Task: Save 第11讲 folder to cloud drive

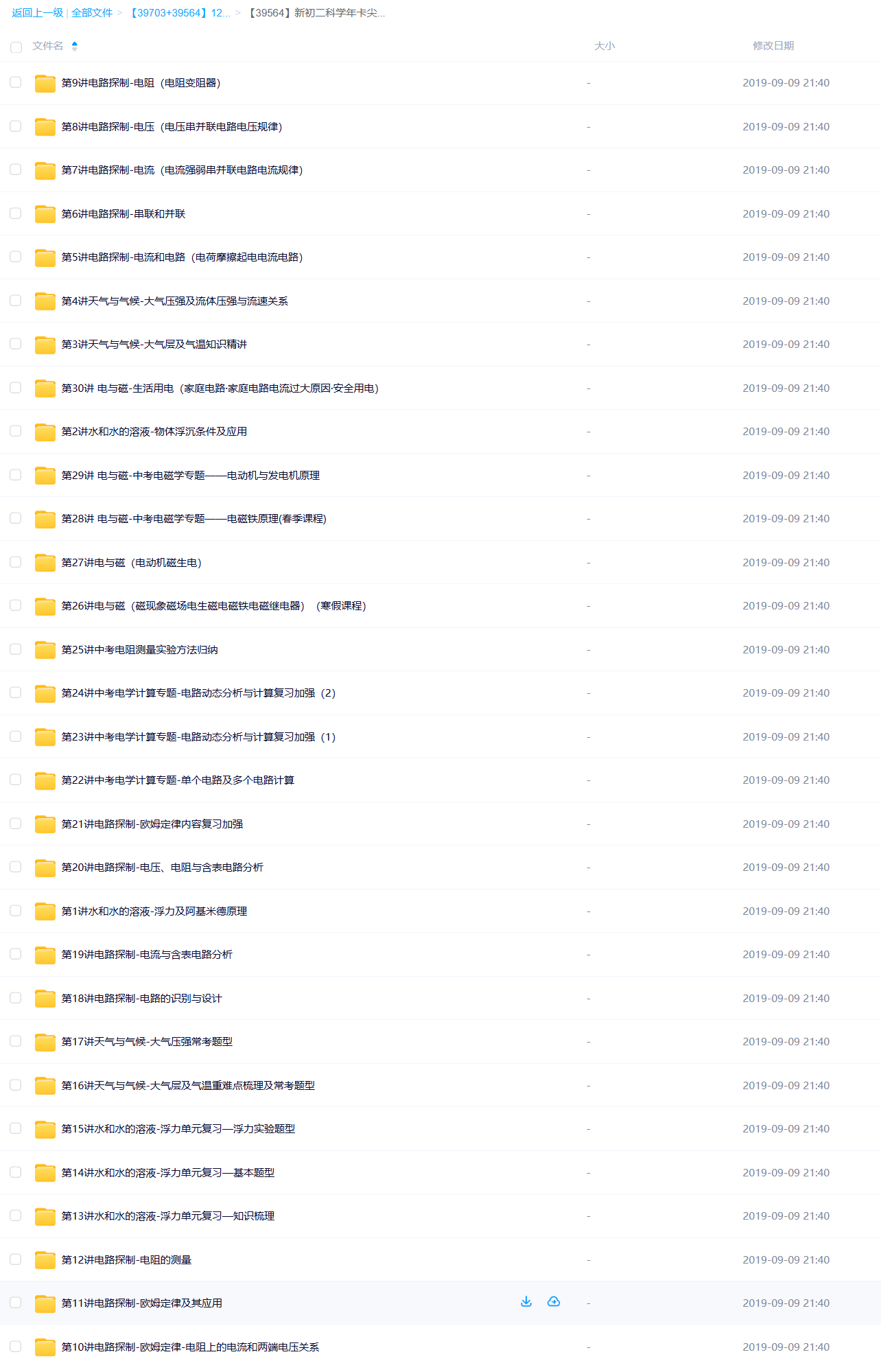Action: [x=554, y=1302]
